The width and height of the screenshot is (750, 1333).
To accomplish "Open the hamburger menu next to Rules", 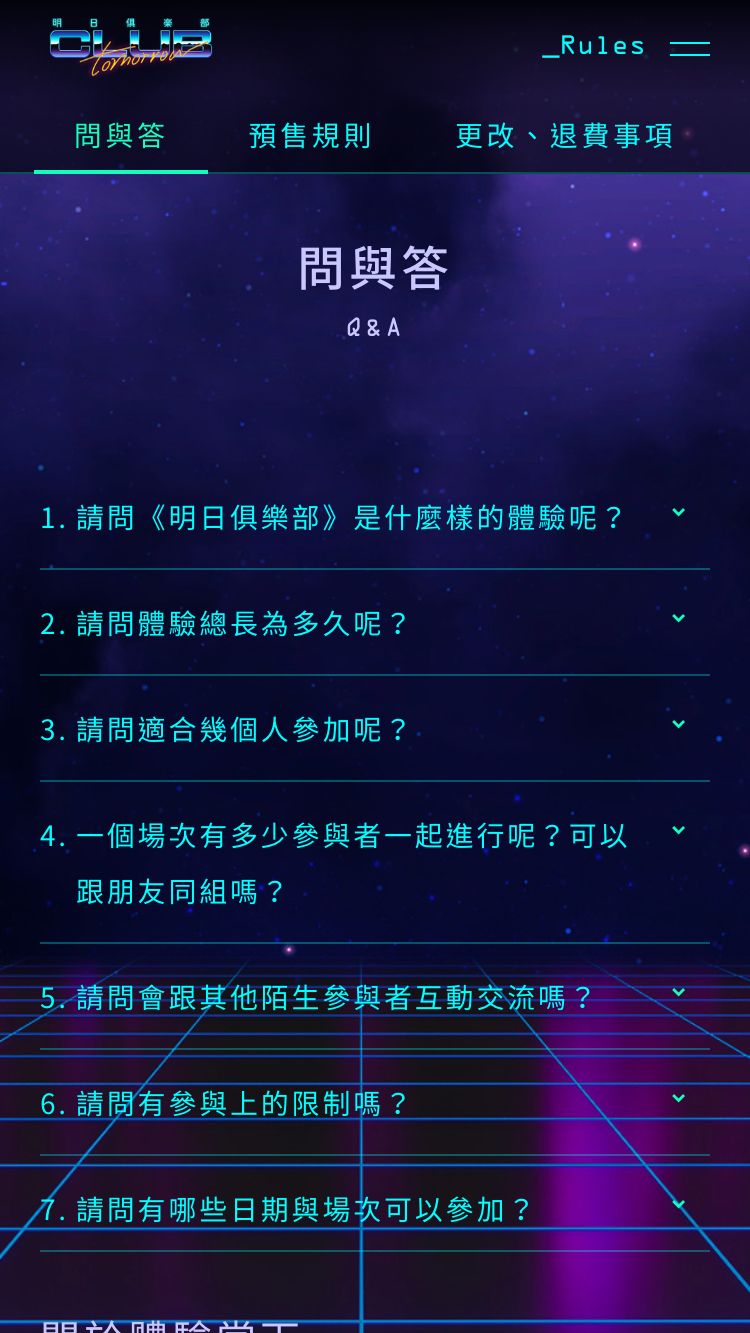I will [x=689, y=48].
